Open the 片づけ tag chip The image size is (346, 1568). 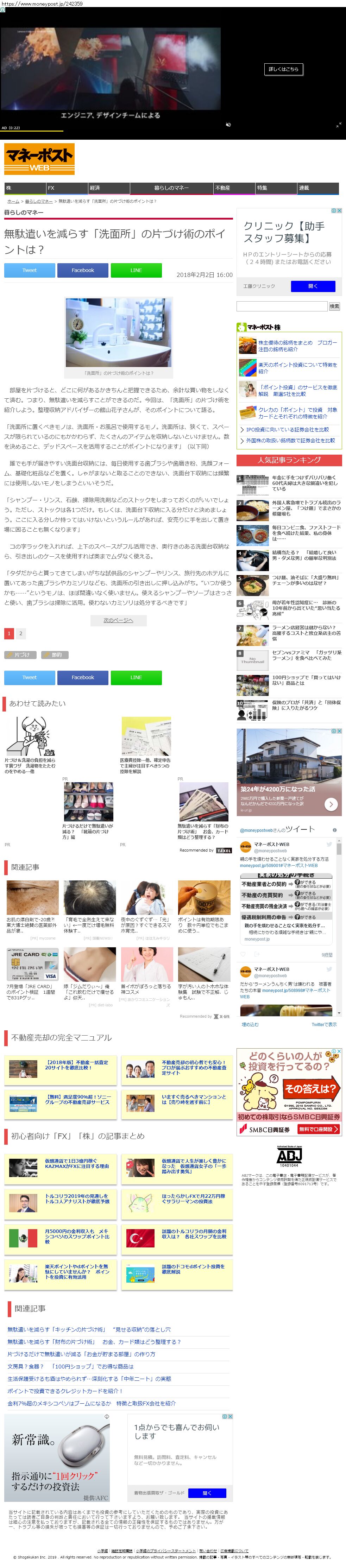click(21, 655)
